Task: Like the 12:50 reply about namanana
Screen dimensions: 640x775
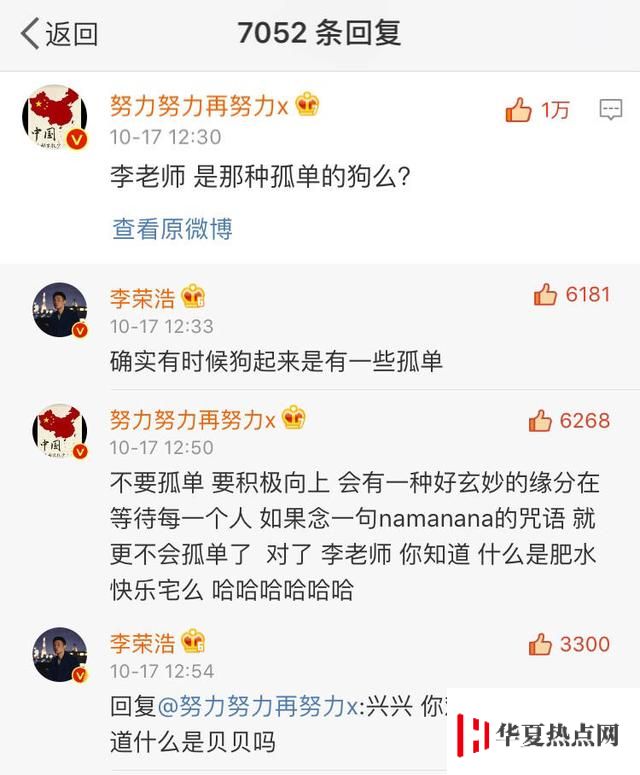Action: point(541,421)
